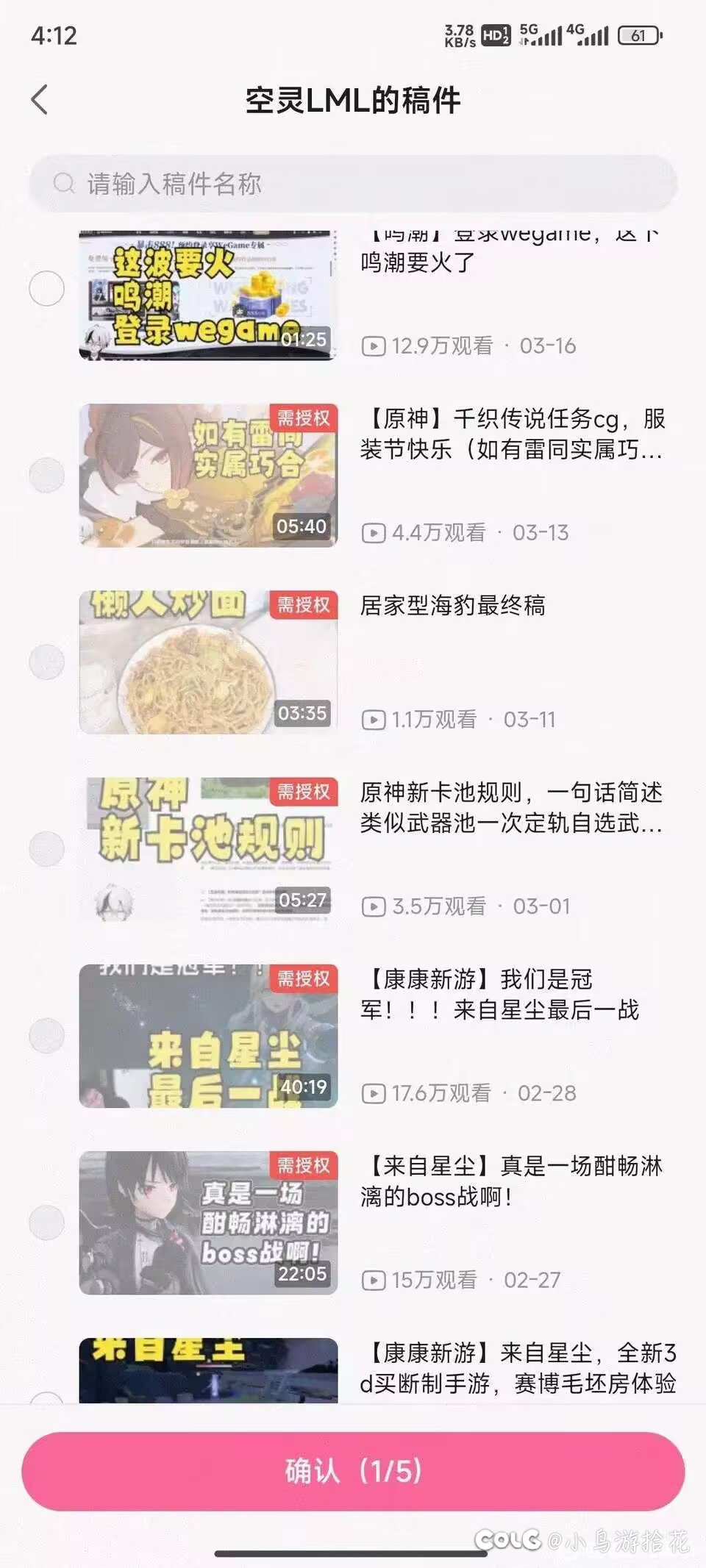
Task: Select the 千织传说任务cg video checkbox
Action: coord(46,475)
